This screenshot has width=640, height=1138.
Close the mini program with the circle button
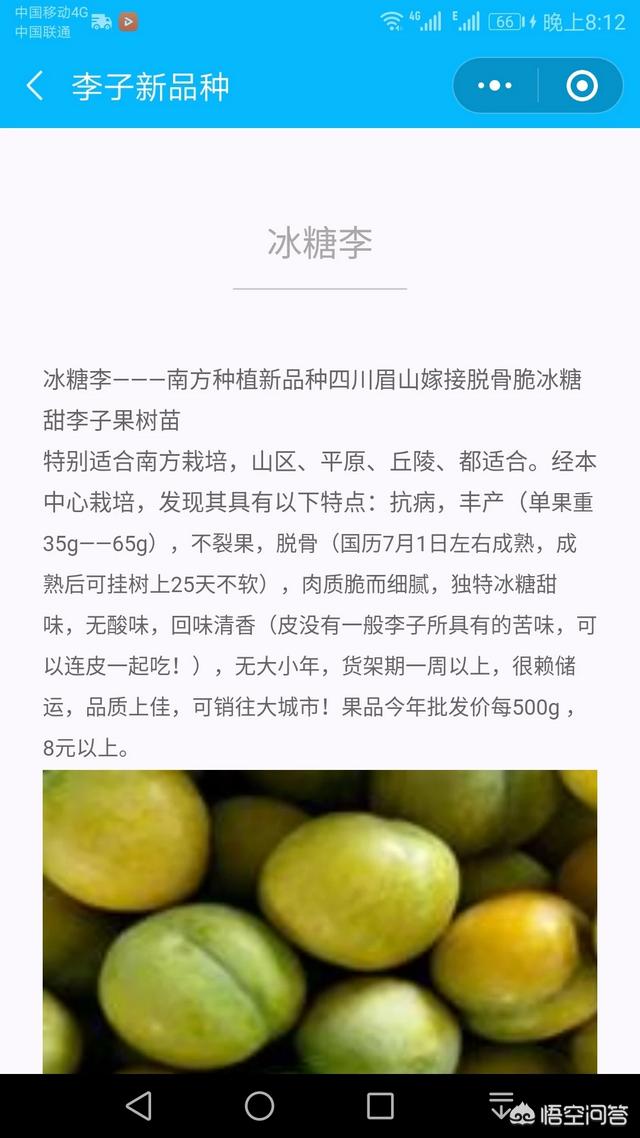point(581,86)
